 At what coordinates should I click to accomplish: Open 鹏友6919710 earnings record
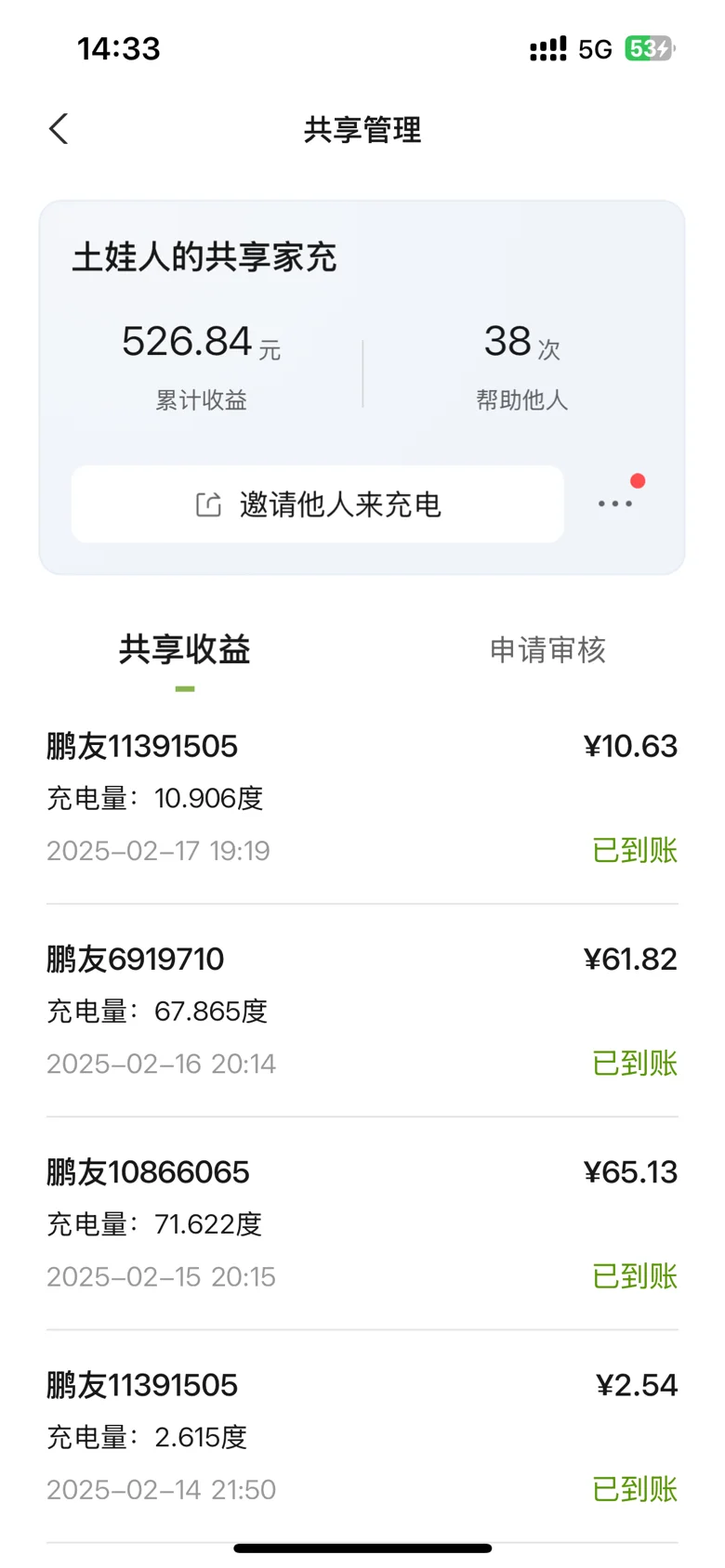tap(362, 1011)
